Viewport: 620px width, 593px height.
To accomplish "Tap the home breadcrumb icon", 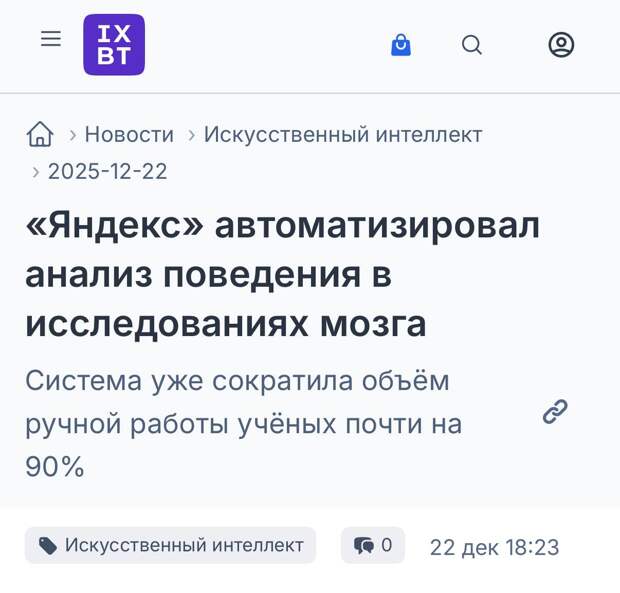I will [x=40, y=134].
